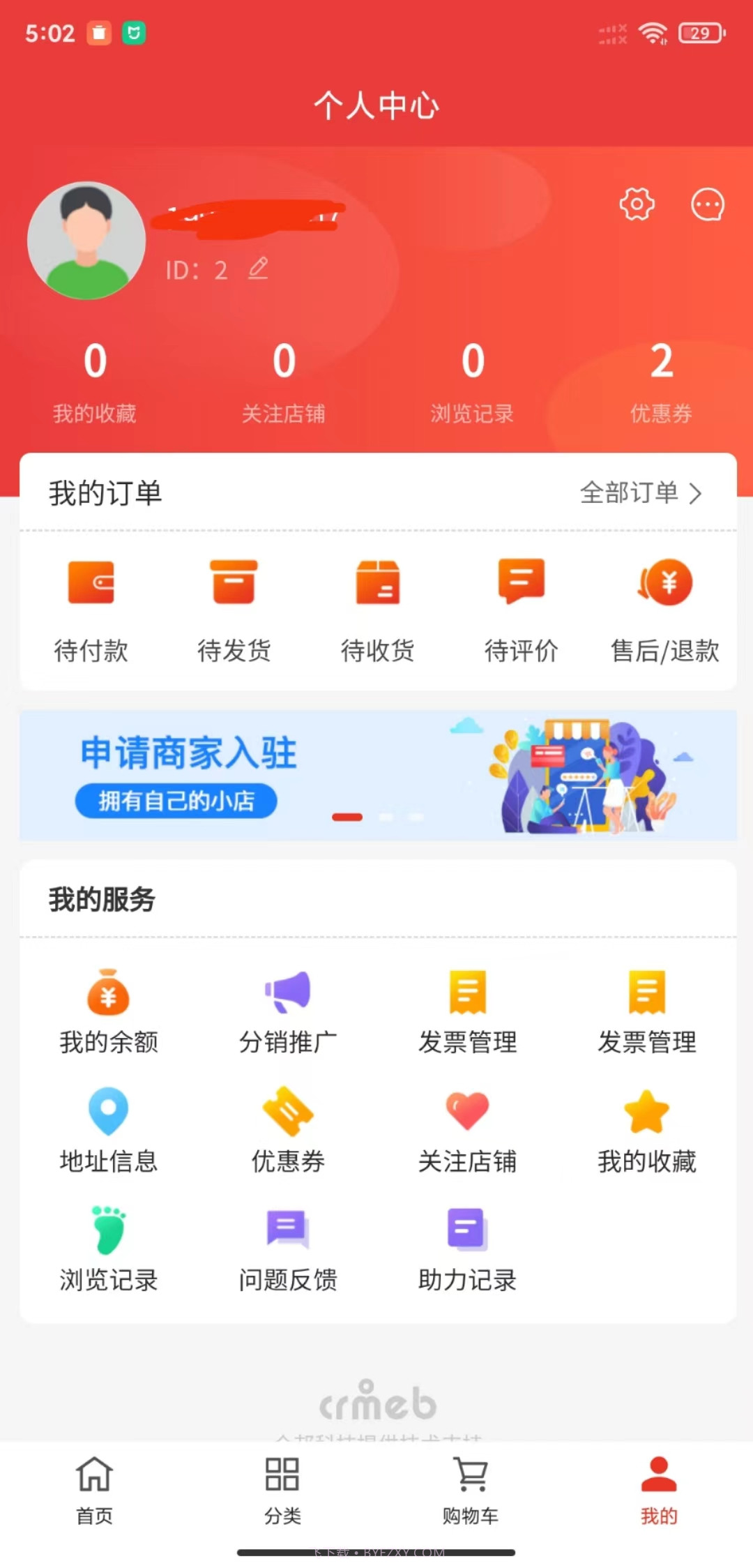
Task: Tap the 申请商家入驻 banner
Action: coord(376,774)
